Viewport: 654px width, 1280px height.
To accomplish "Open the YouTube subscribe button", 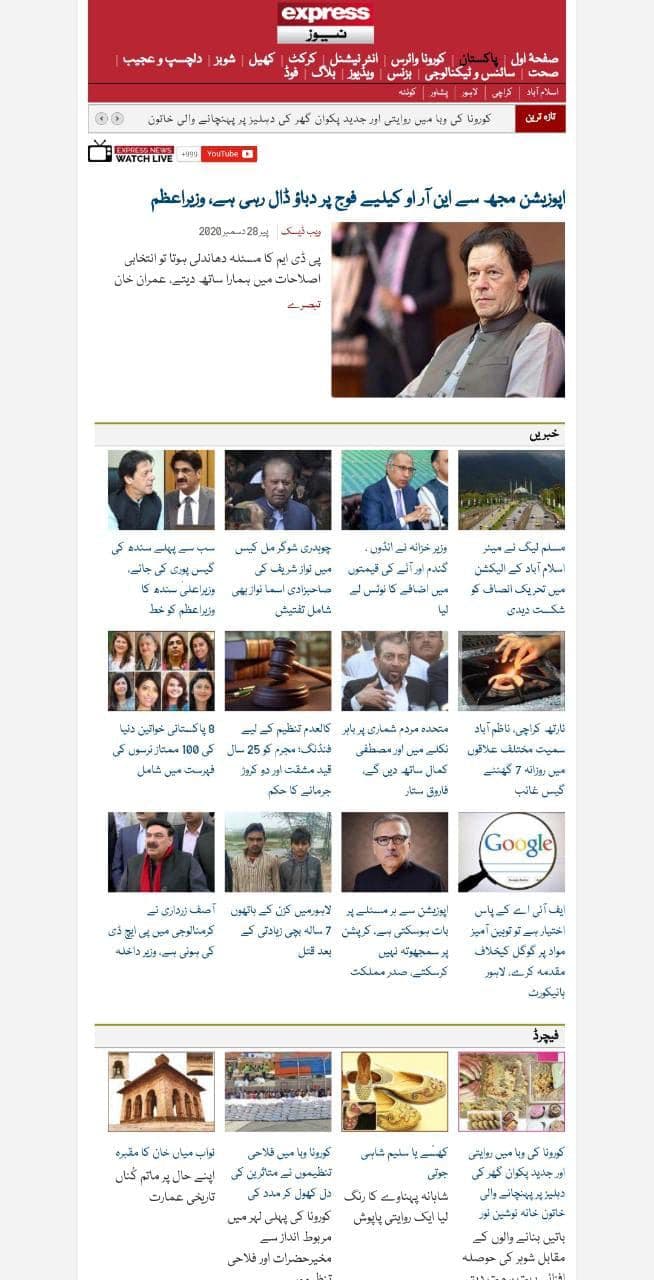I will pos(228,154).
